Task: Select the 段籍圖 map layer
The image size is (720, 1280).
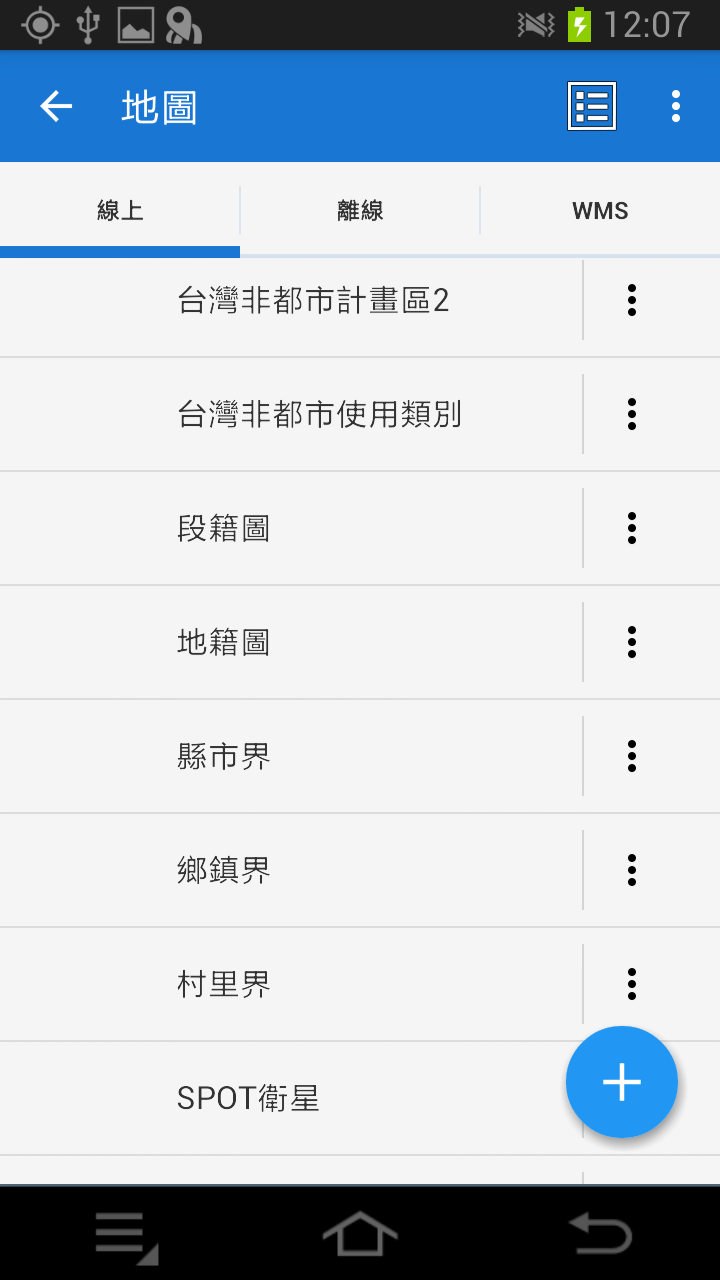Action: (291, 528)
